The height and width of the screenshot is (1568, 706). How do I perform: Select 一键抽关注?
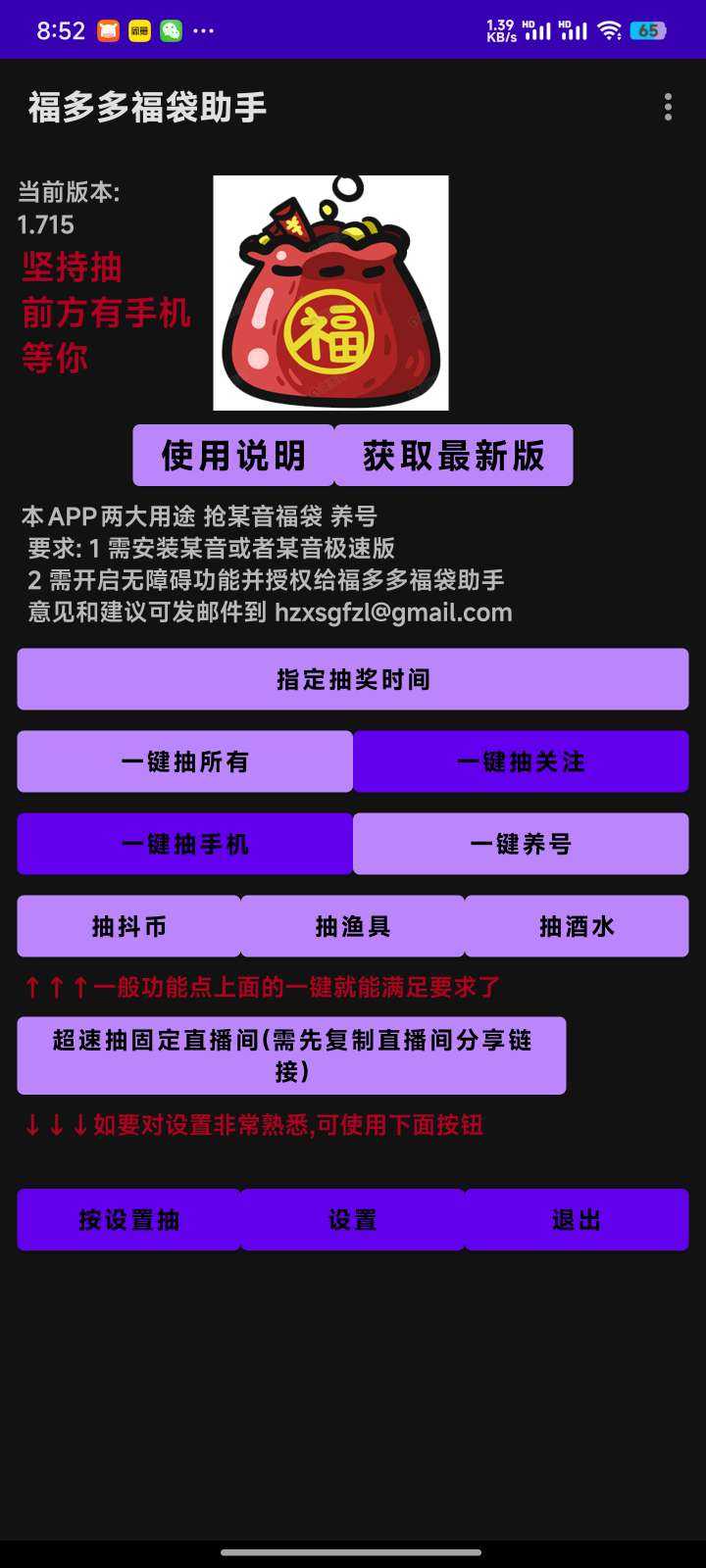pyautogui.click(x=521, y=761)
